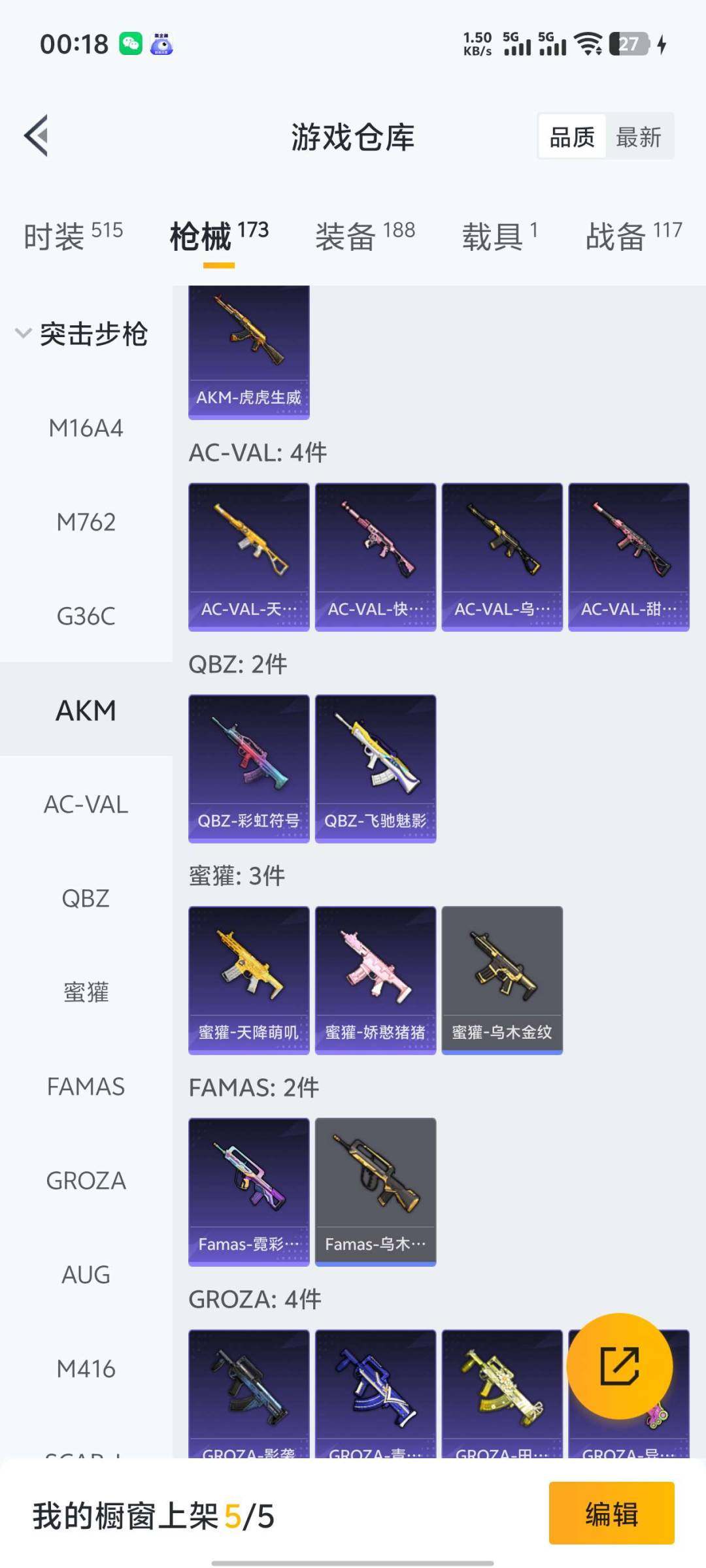Tap the 编辑 button
The width and height of the screenshot is (706, 1568).
611,1514
